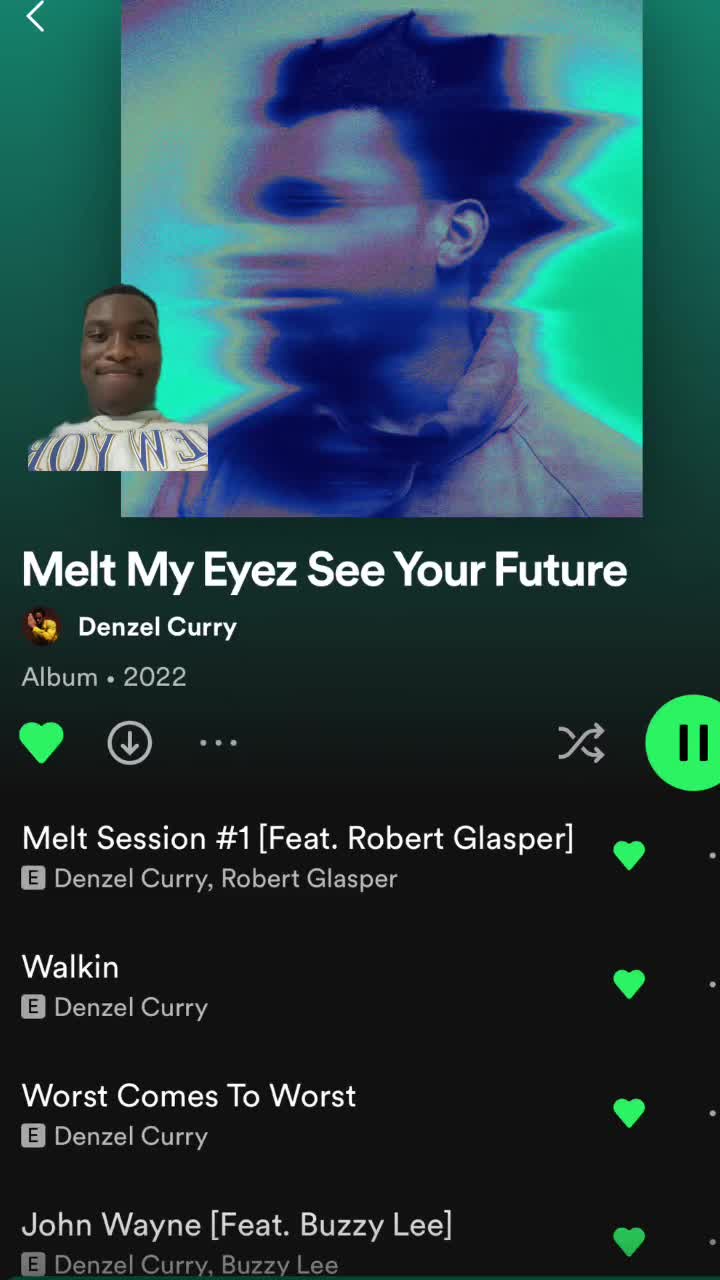Screen dimensions: 720x1280
Task: Go back using the top-left arrow
Action: click(35, 17)
